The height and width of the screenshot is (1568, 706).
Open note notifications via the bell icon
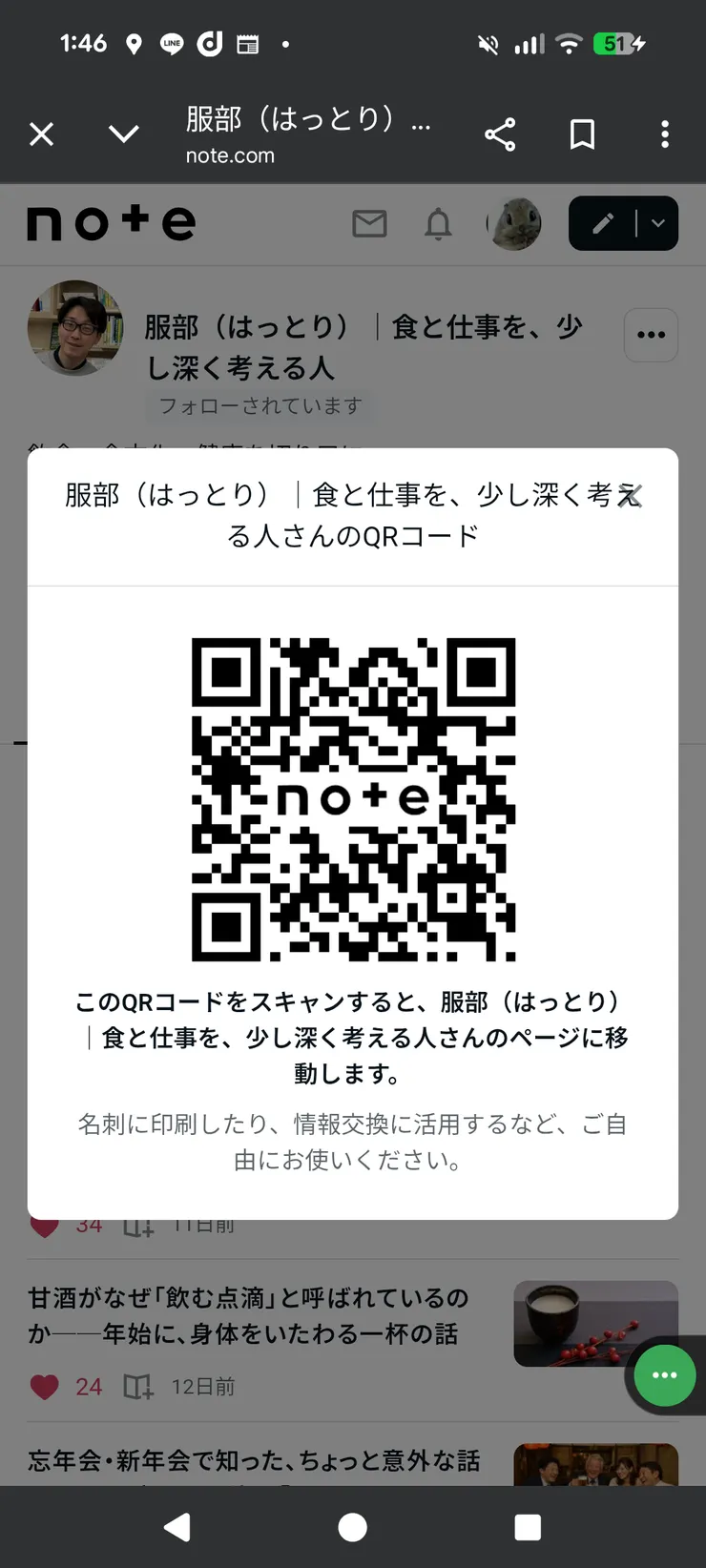[x=439, y=223]
